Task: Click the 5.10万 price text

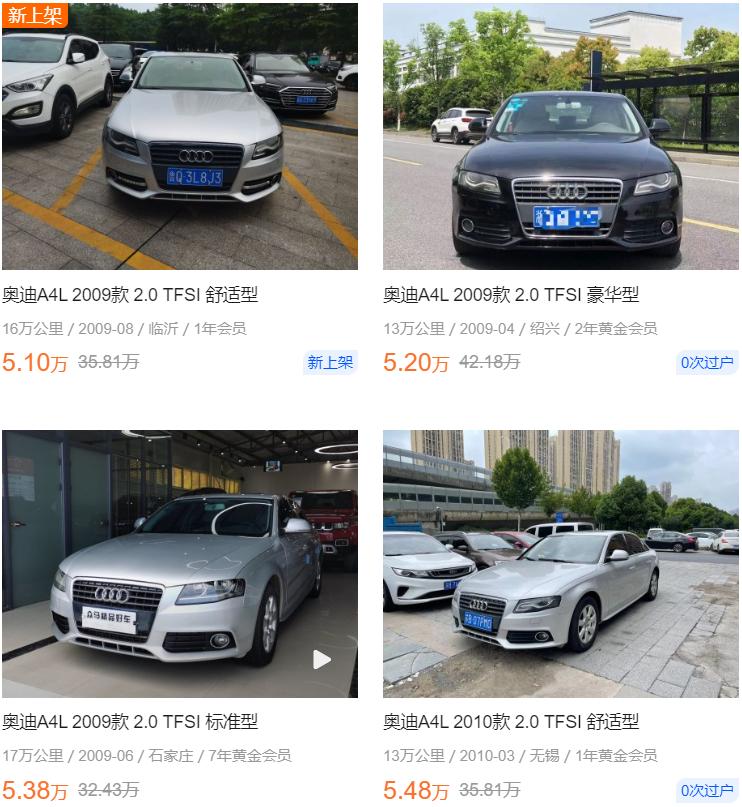Action: click(x=35, y=363)
